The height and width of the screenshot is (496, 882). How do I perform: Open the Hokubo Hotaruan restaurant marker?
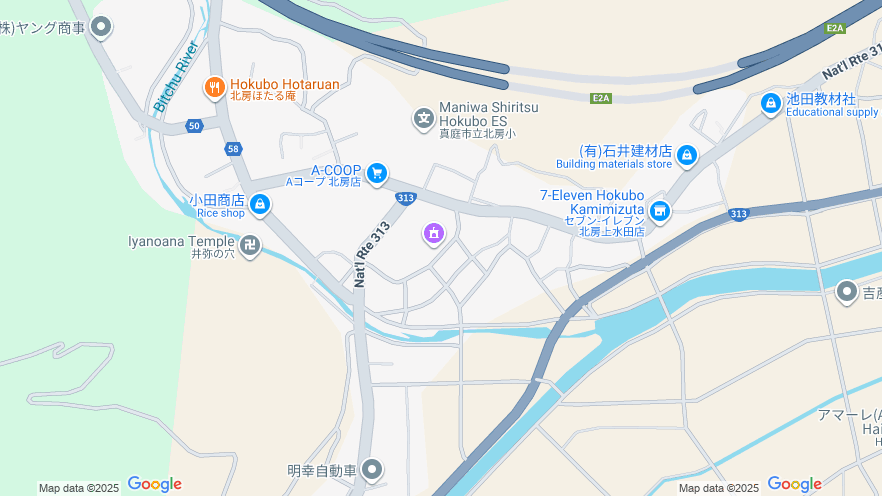[214, 88]
